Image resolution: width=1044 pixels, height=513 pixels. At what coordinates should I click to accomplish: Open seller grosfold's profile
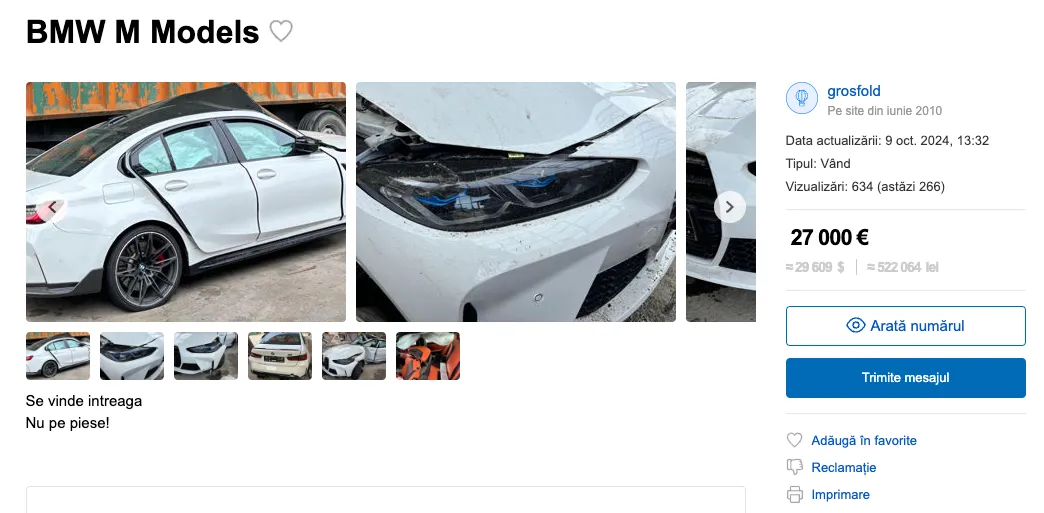(853, 91)
